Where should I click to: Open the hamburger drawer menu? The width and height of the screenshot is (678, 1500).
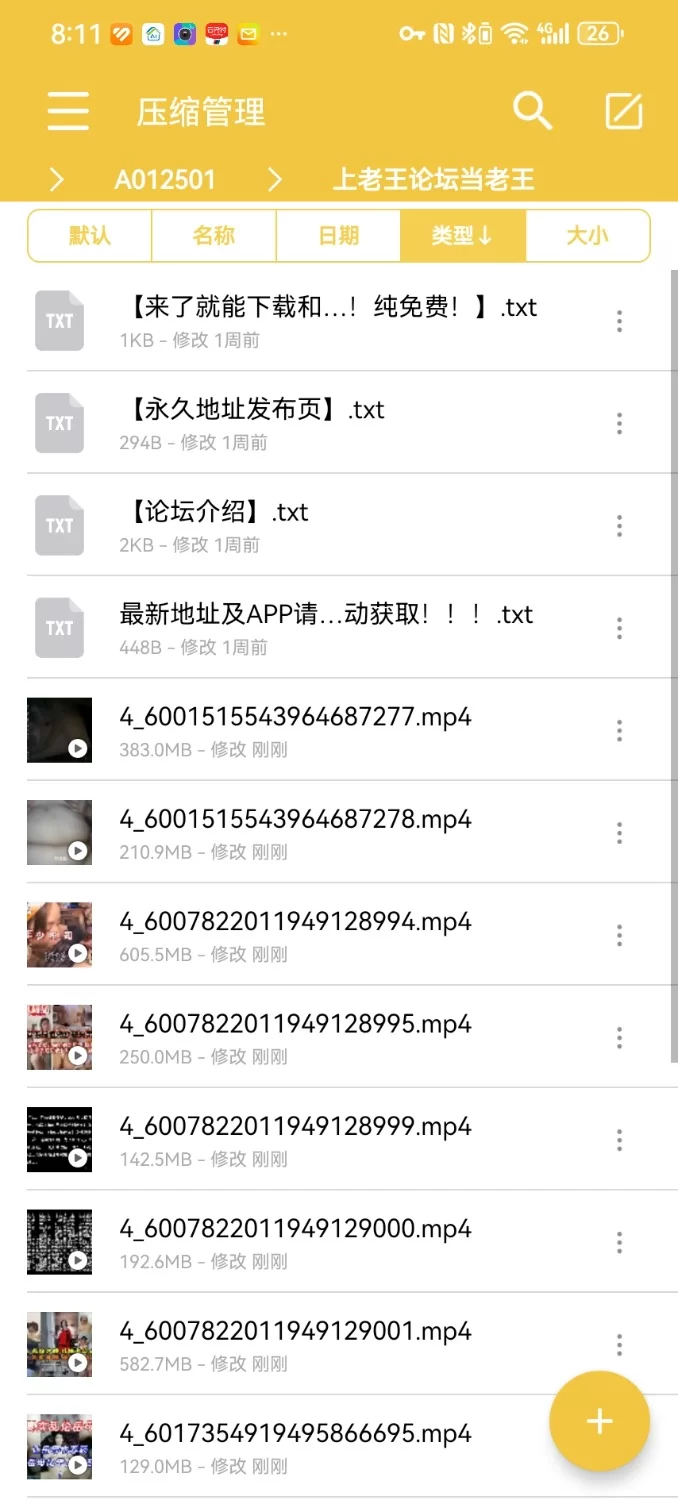pos(68,111)
